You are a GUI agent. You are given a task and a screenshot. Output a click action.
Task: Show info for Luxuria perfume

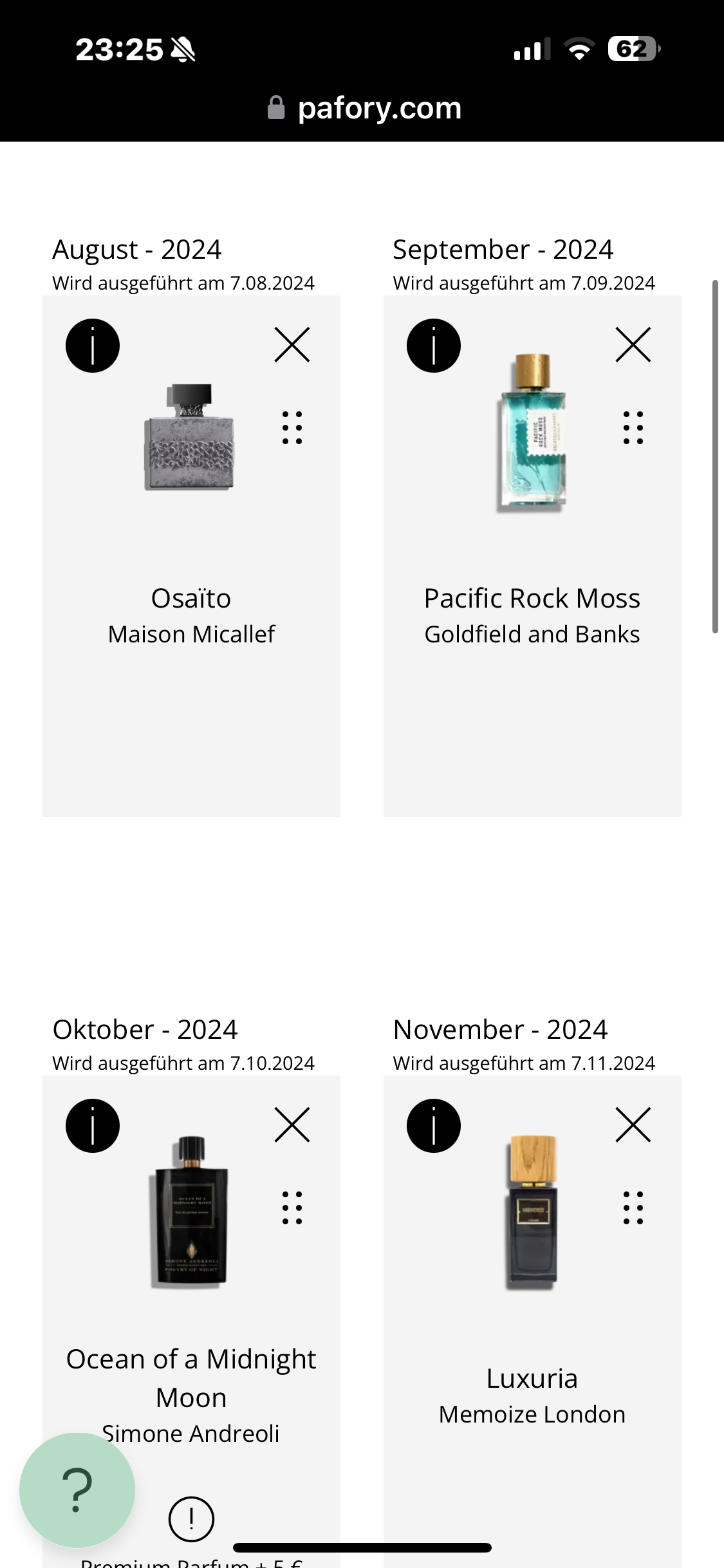[x=434, y=1126]
